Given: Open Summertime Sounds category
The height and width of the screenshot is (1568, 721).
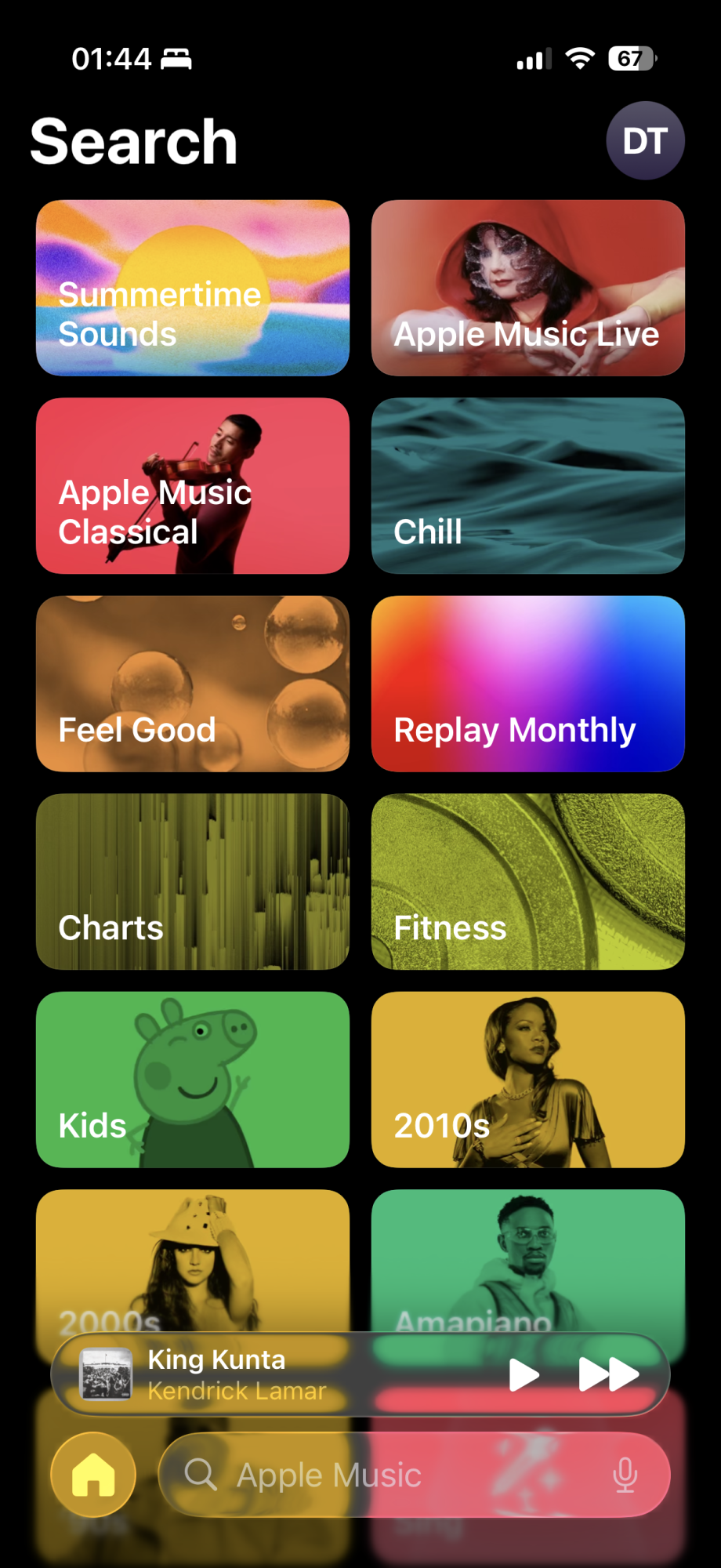Looking at the screenshot, I should [193, 288].
